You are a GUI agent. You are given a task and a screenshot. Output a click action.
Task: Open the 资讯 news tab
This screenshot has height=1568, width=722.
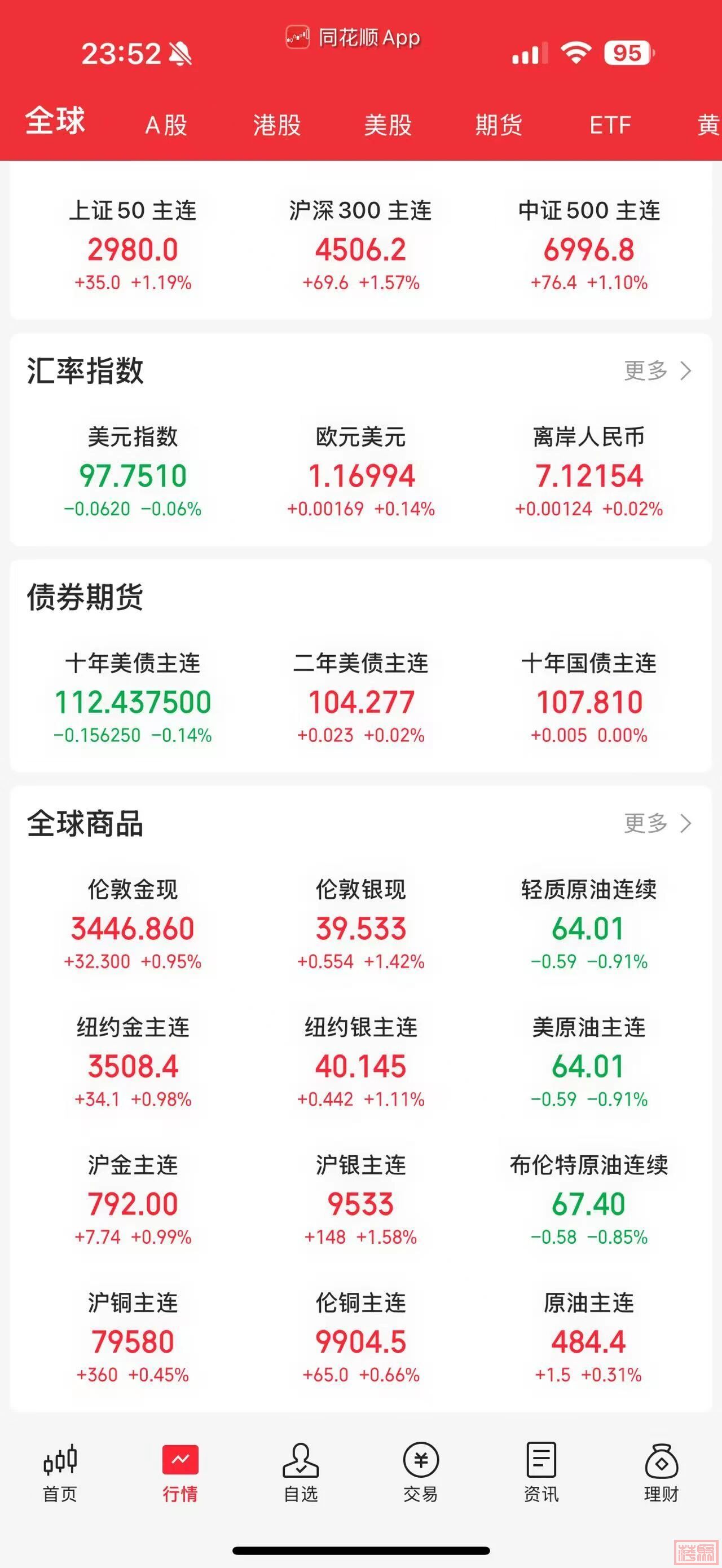pos(541,1473)
